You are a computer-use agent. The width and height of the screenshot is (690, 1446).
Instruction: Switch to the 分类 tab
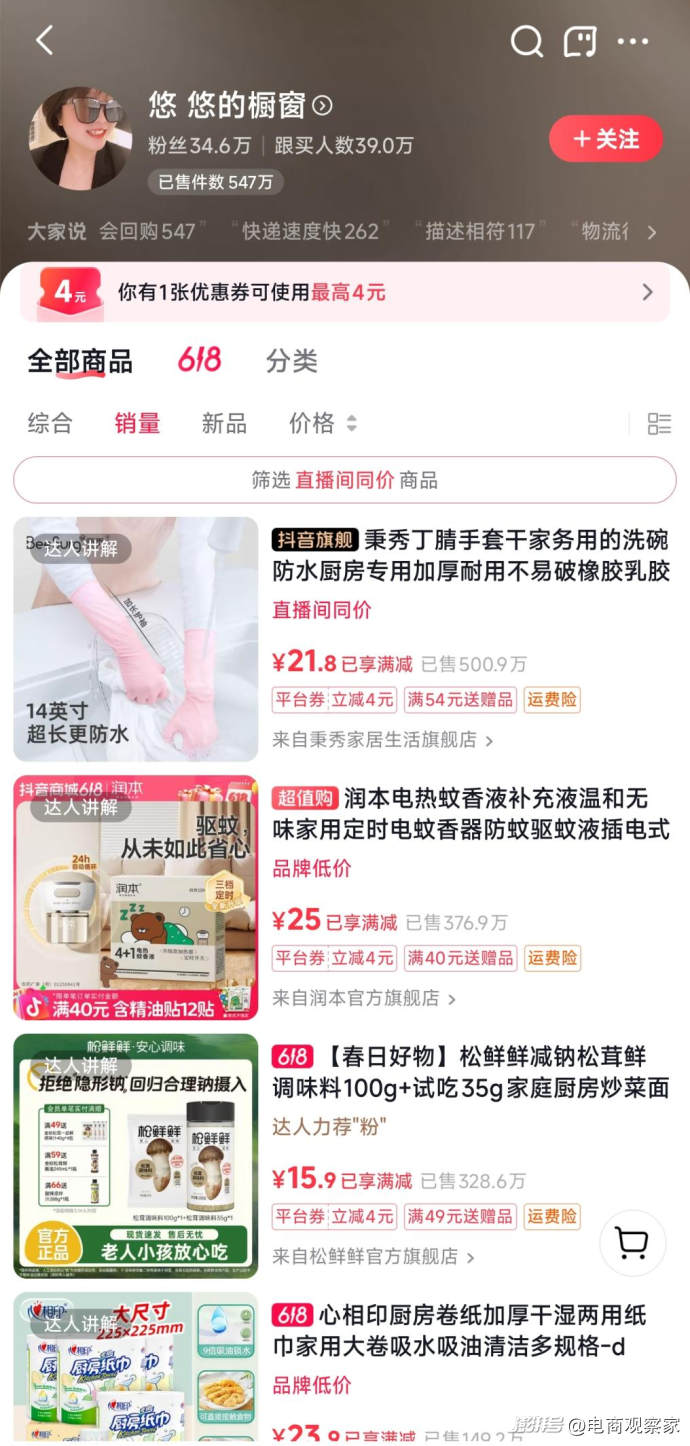292,361
